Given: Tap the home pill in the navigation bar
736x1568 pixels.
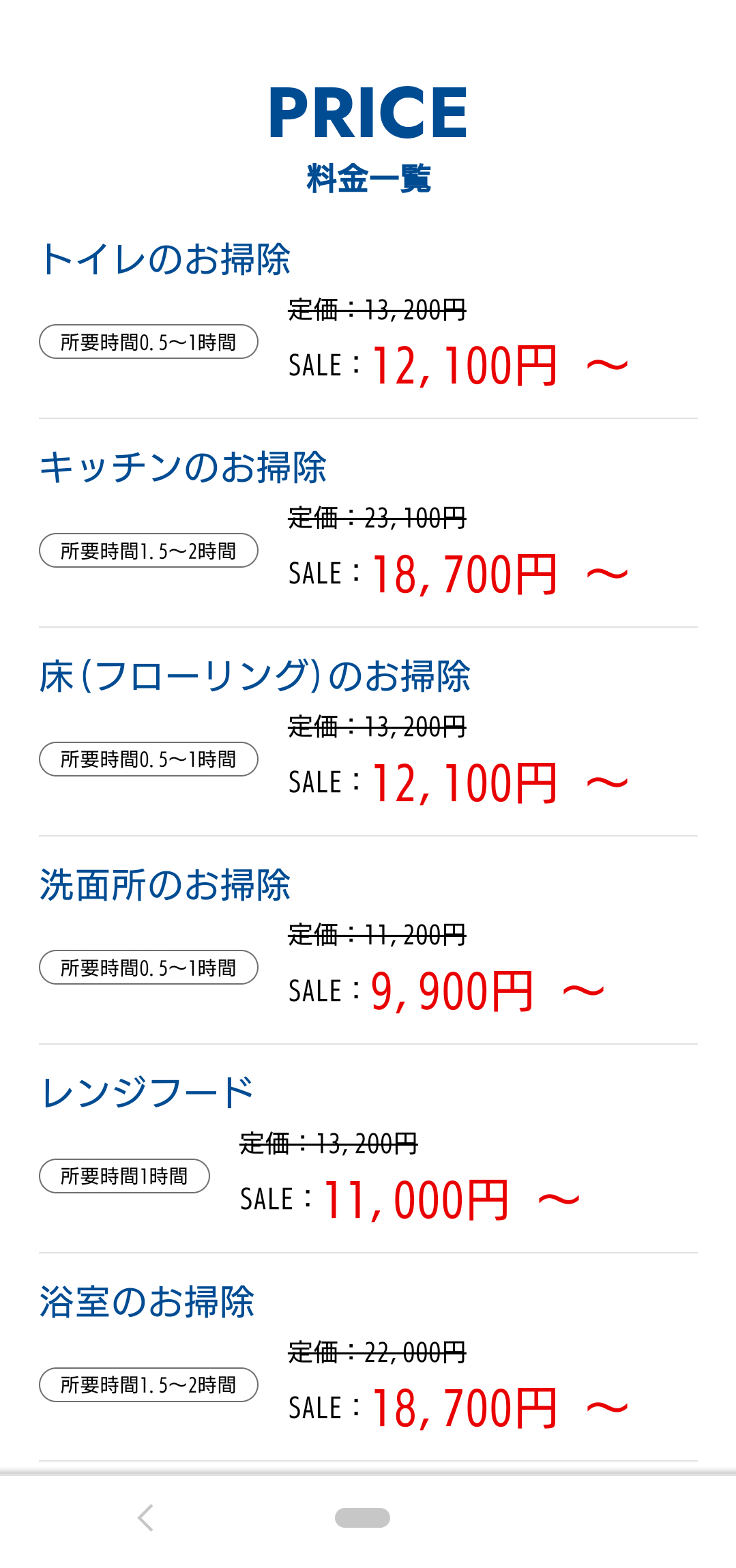Looking at the screenshot, I should click(x=362, y=1518).
